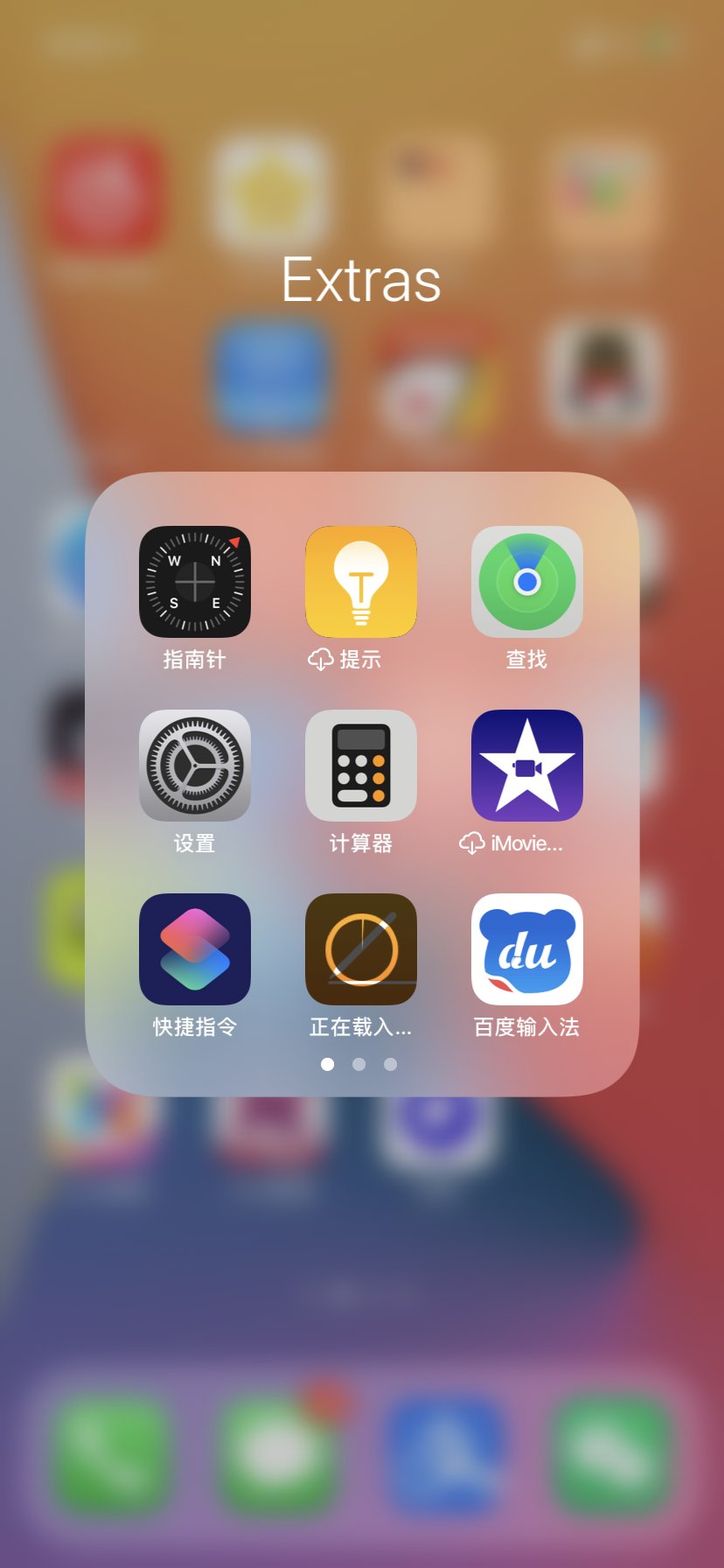Launch the 计算器 calculator

coord(360,766)
